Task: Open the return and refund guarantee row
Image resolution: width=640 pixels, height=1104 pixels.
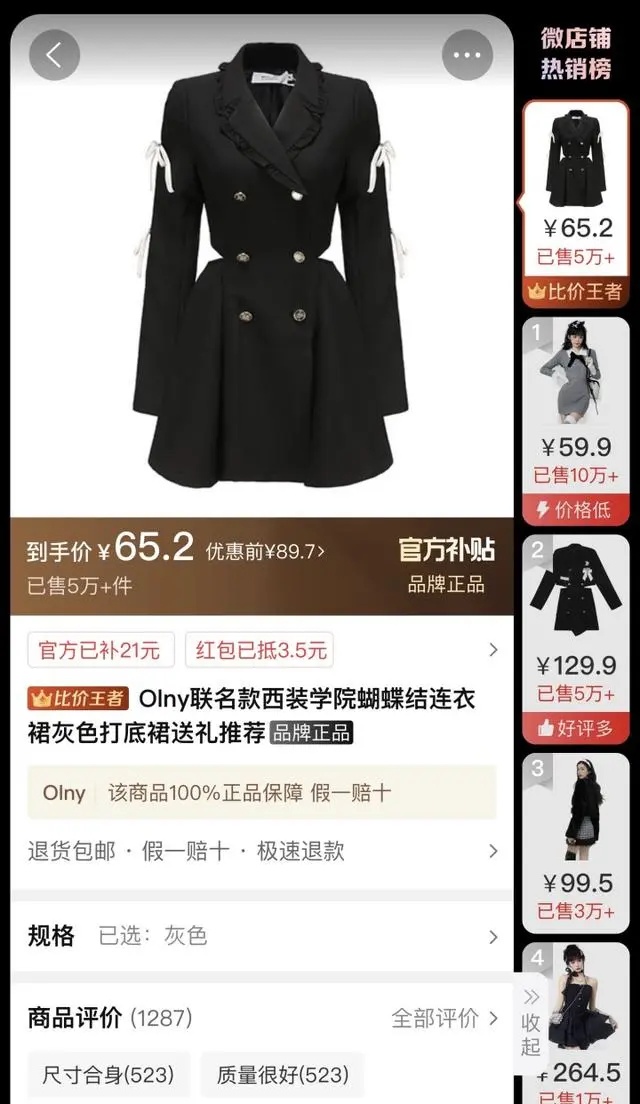Action: (x=262, y=851)
